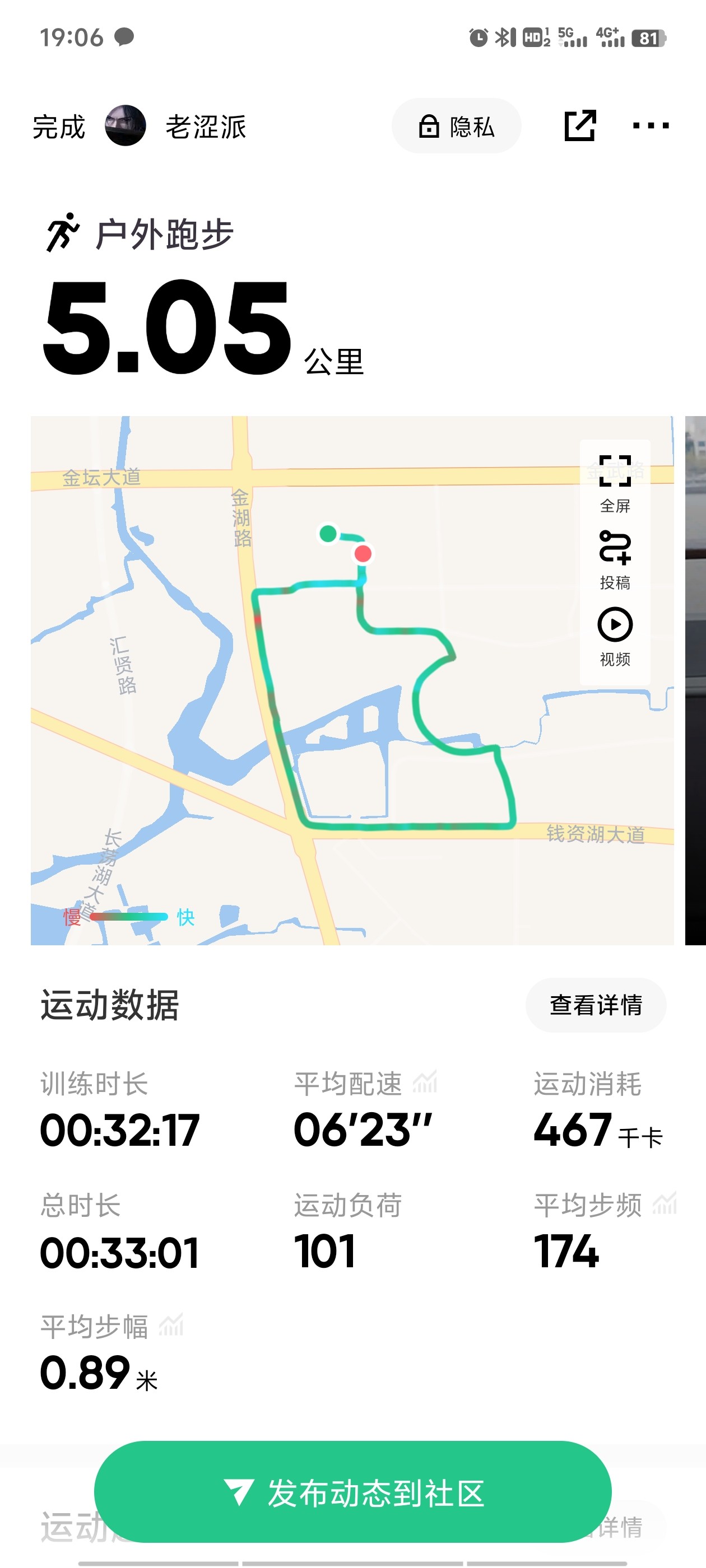Tap 发布动态到社区 button
The height and width of the screenshot is (1568, 706).
tap(352, 1492)
